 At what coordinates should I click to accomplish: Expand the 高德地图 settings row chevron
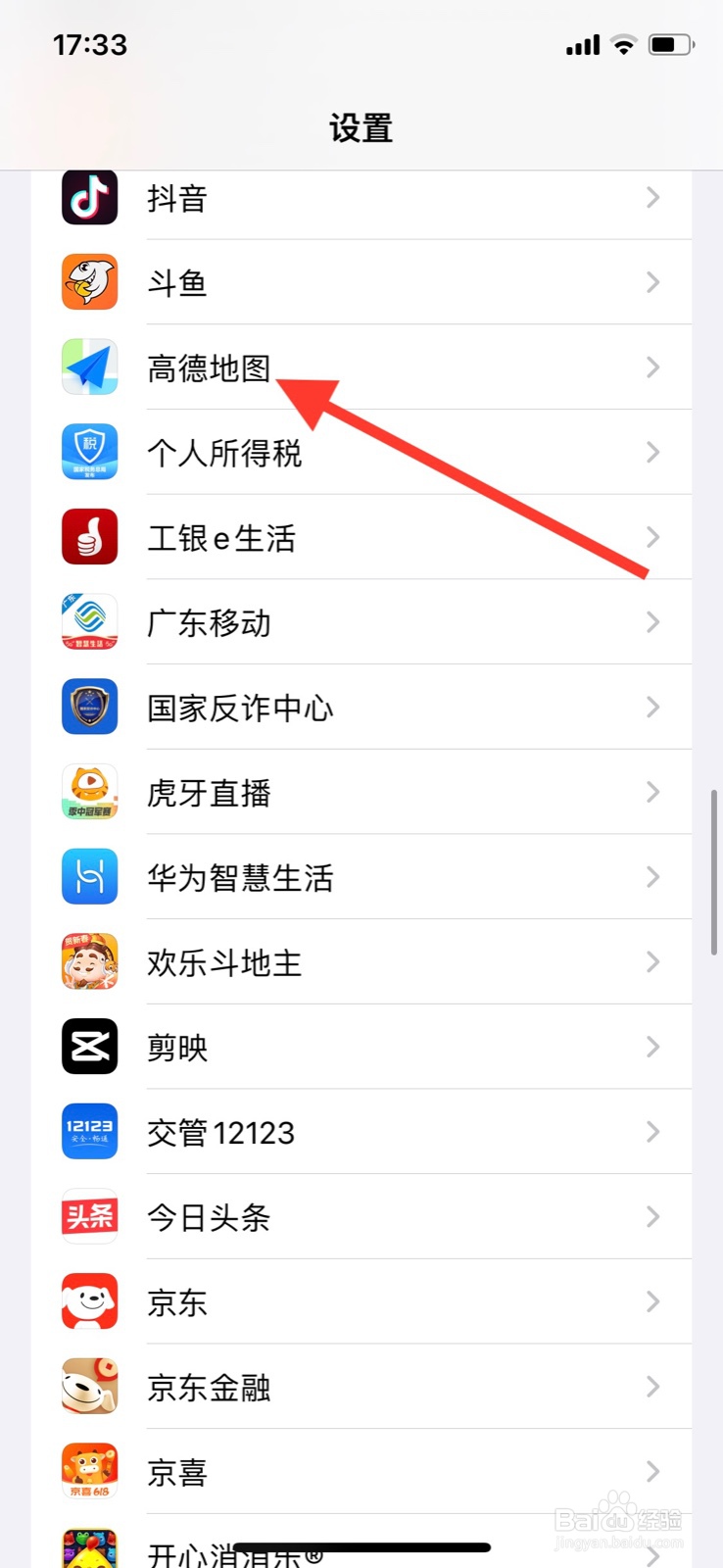pos(652,367)
